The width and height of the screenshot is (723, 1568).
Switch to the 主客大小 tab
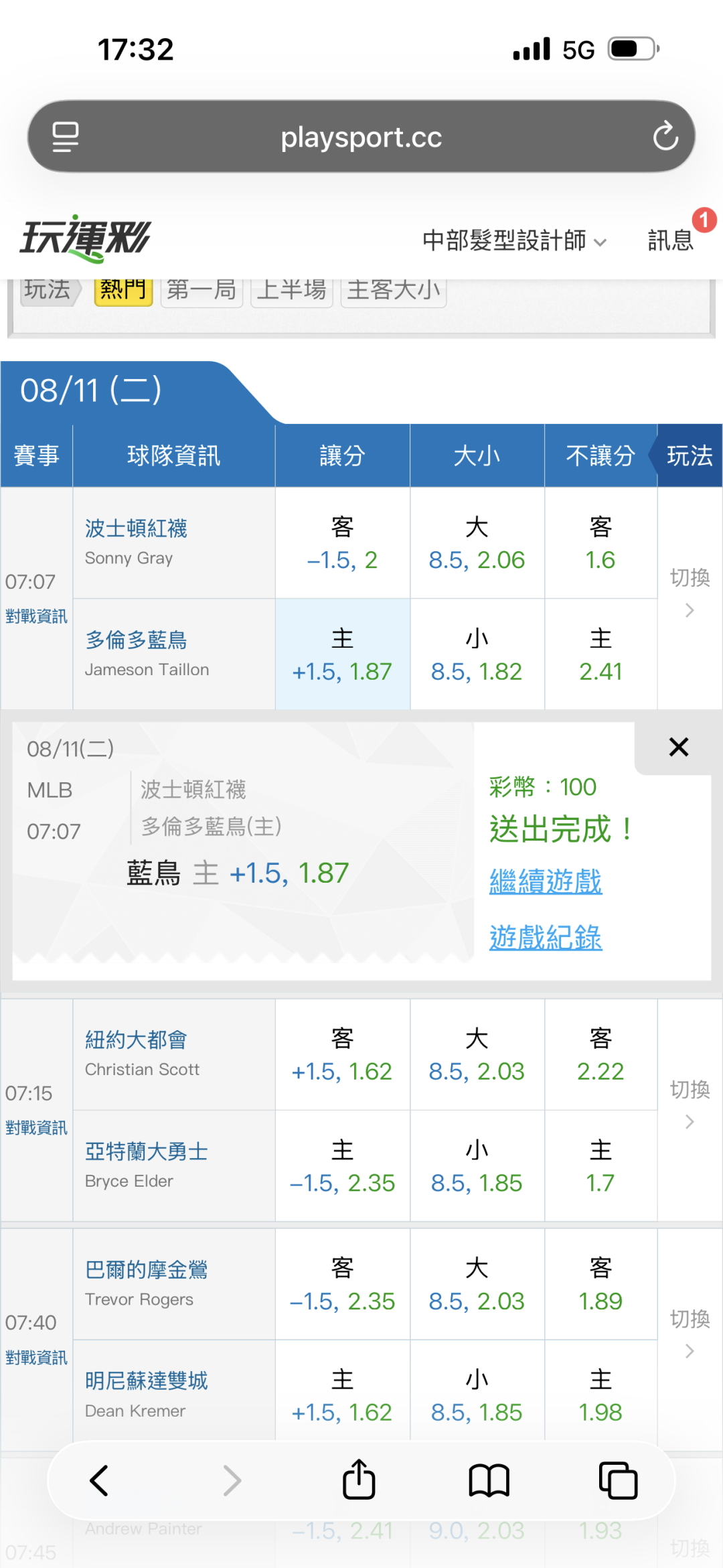pyautogui.click(x=394, y=290)
